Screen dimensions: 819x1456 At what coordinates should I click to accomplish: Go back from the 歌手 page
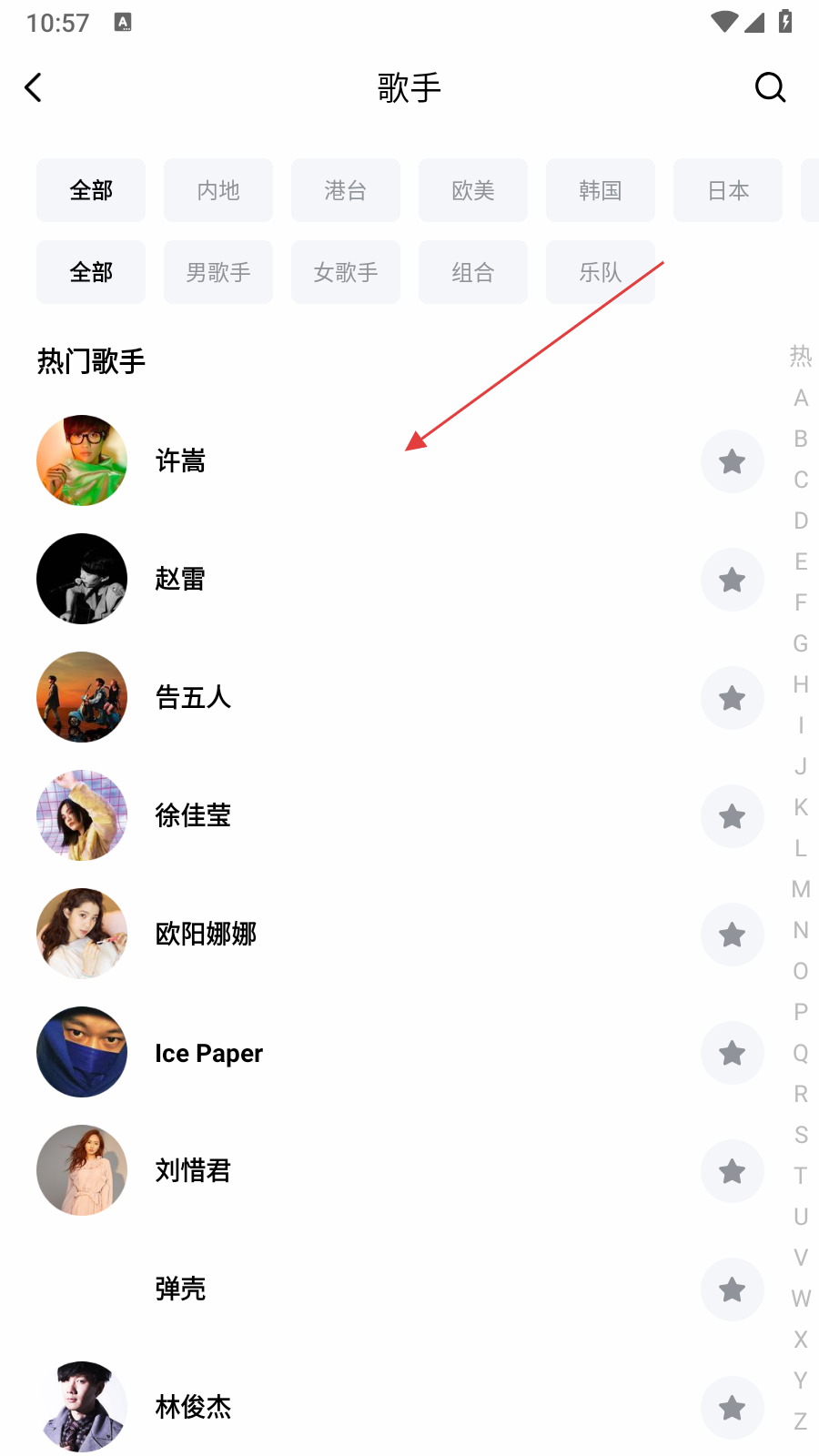coord(34,87)
